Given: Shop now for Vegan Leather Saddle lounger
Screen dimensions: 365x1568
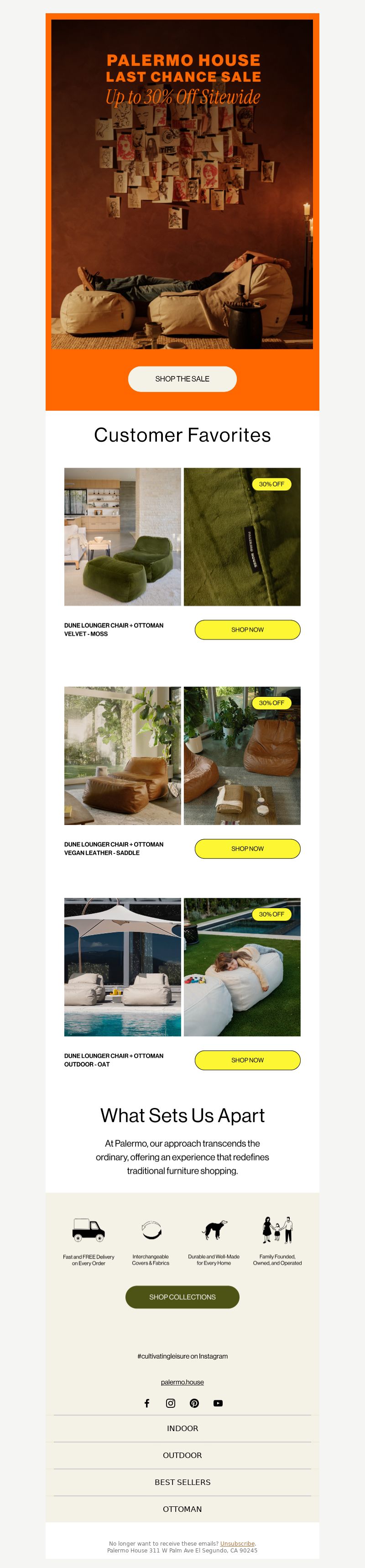Looking at the screenshot, I should point(247,848).
